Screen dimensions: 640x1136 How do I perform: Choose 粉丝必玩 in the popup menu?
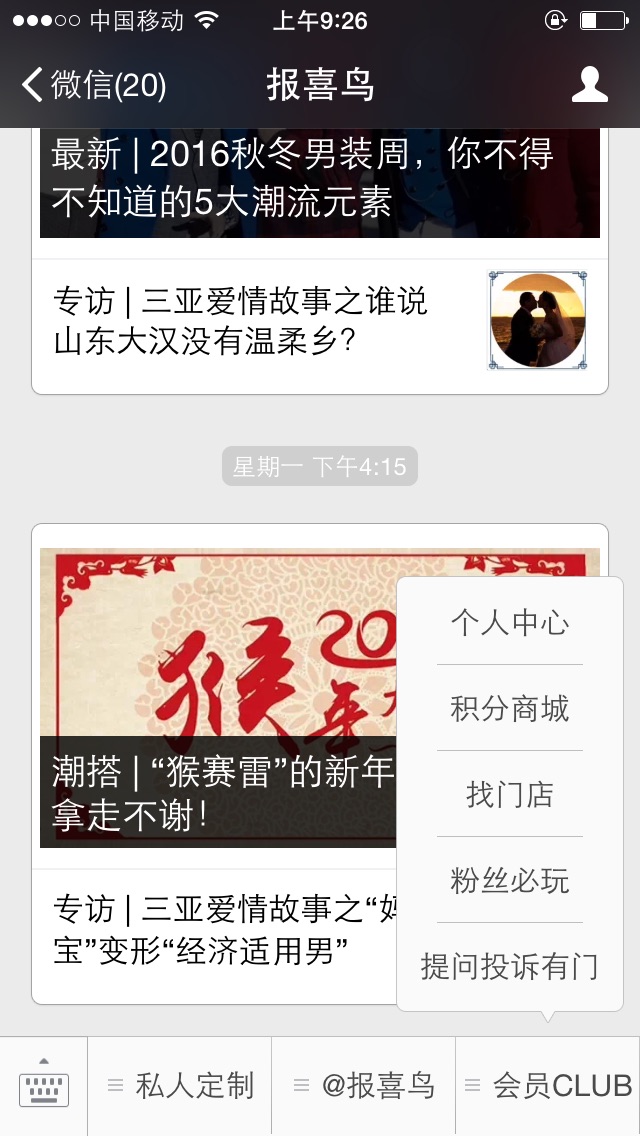click(509, 881)
